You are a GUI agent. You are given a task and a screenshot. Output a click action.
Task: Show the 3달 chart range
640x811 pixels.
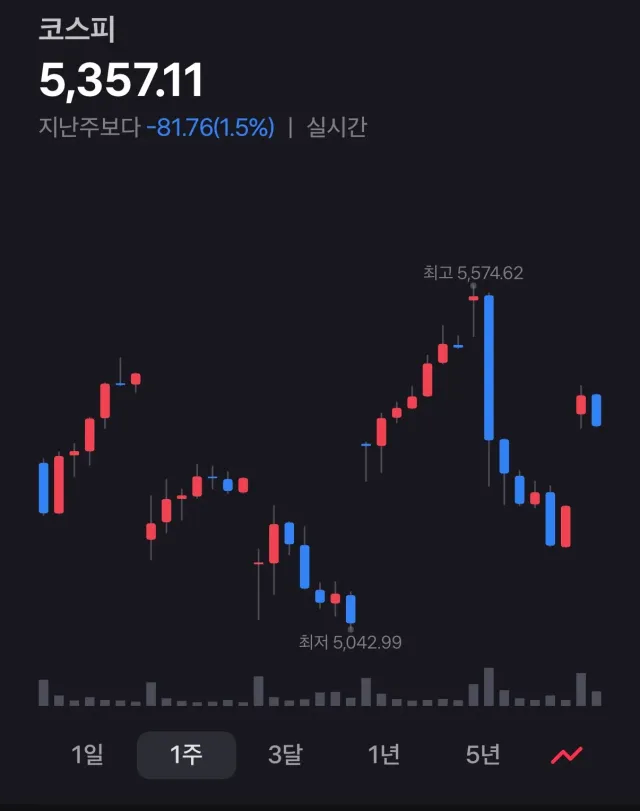pyautogui.click(x=285, y=755)
